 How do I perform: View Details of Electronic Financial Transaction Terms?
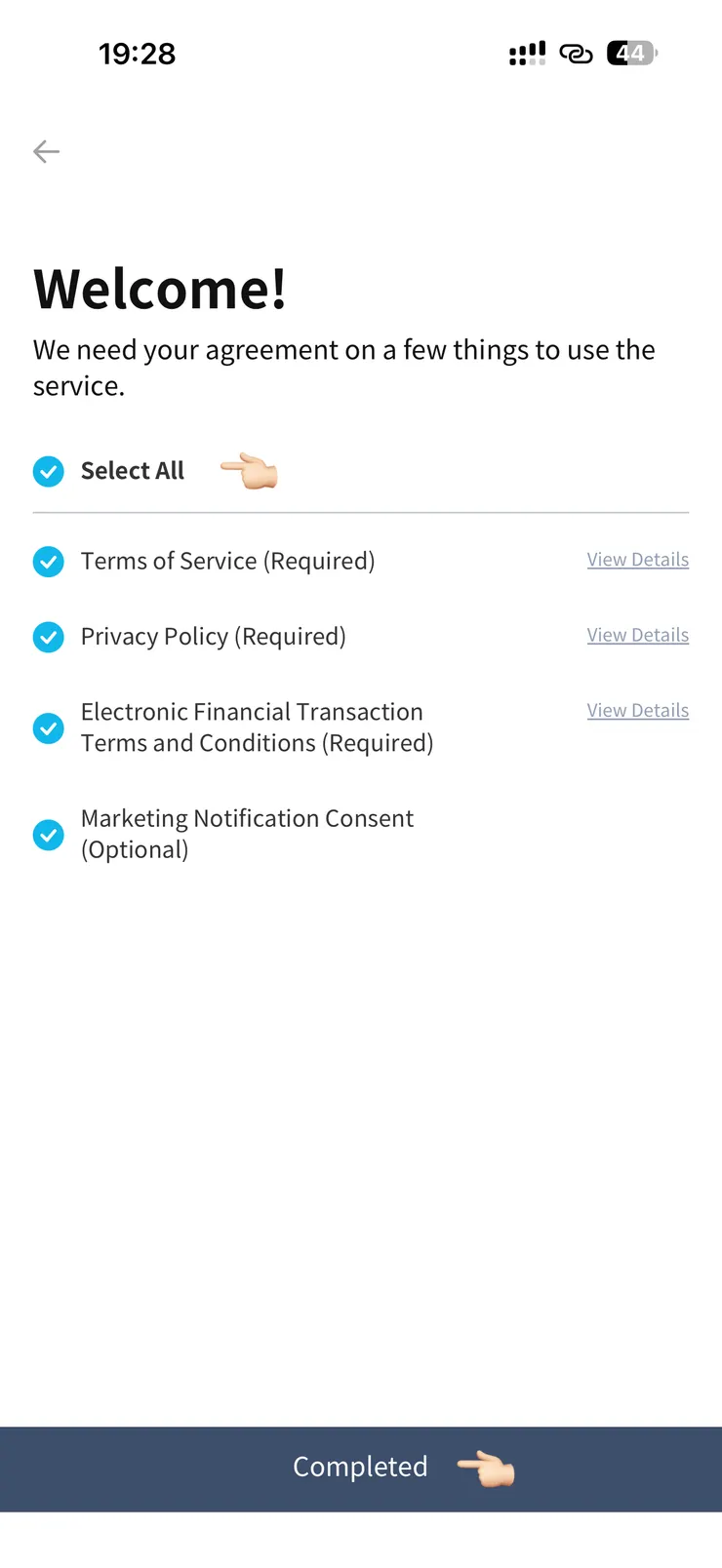tap(638, 710)
